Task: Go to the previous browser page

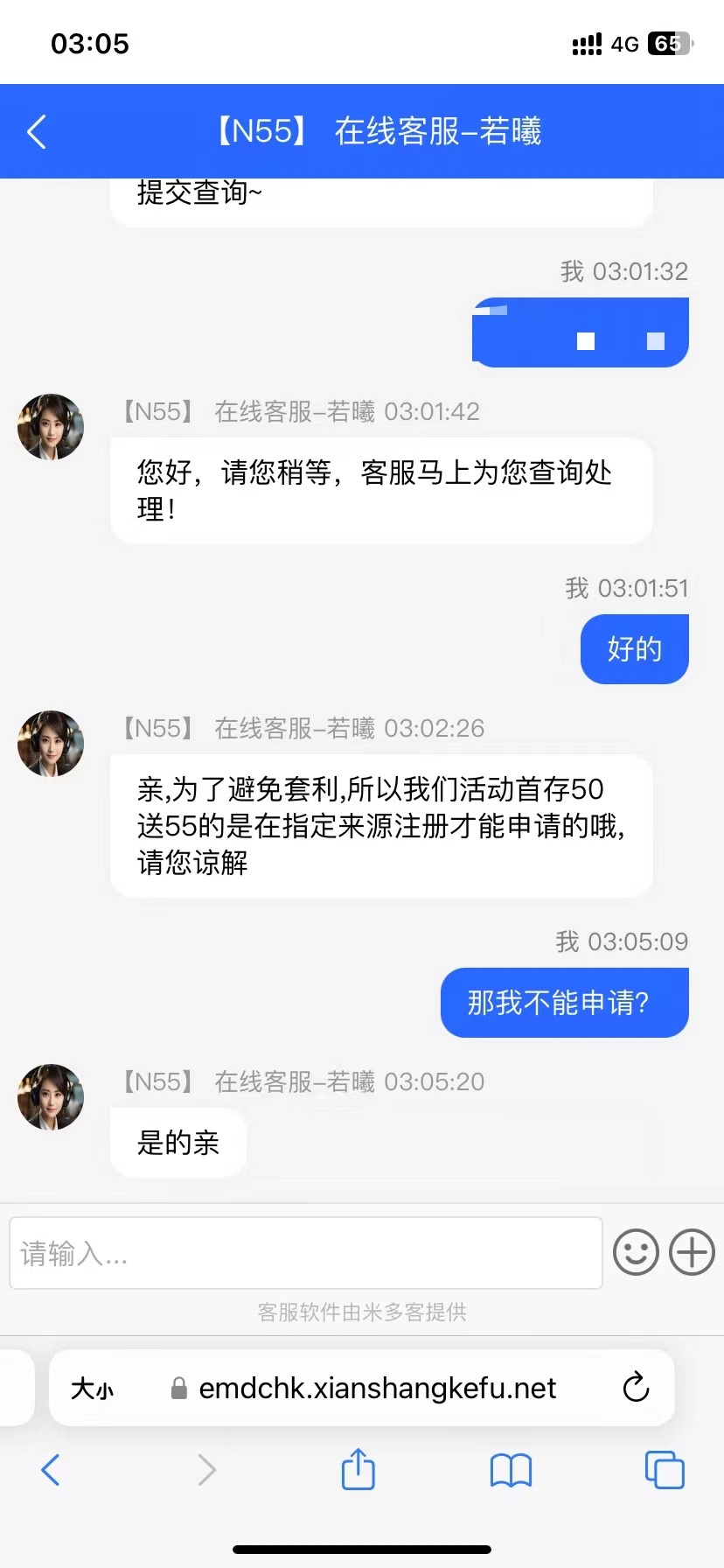Action: [x=51, y=1470]
